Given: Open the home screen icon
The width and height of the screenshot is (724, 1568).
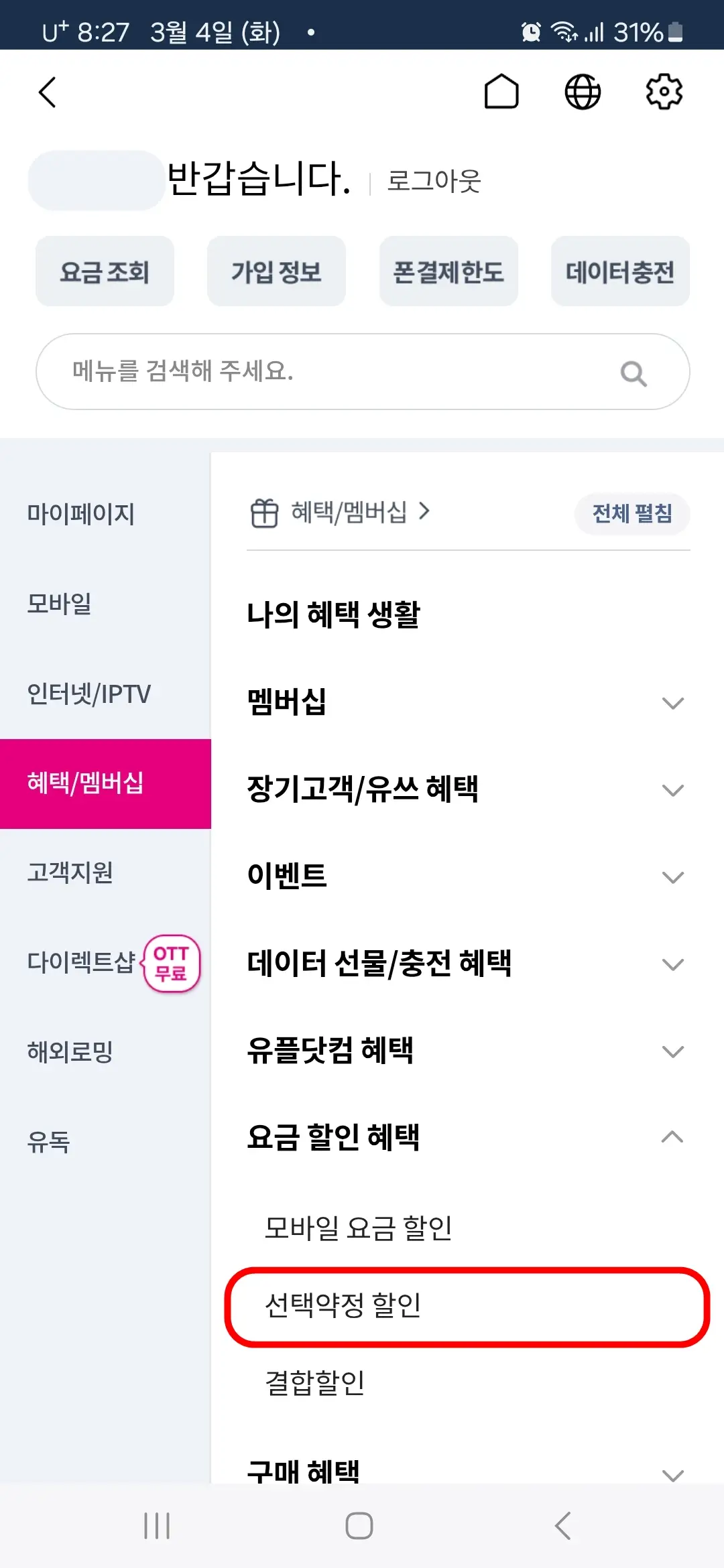Looking at the screenshot, I should pyautogui.click(x=501, y=92).
